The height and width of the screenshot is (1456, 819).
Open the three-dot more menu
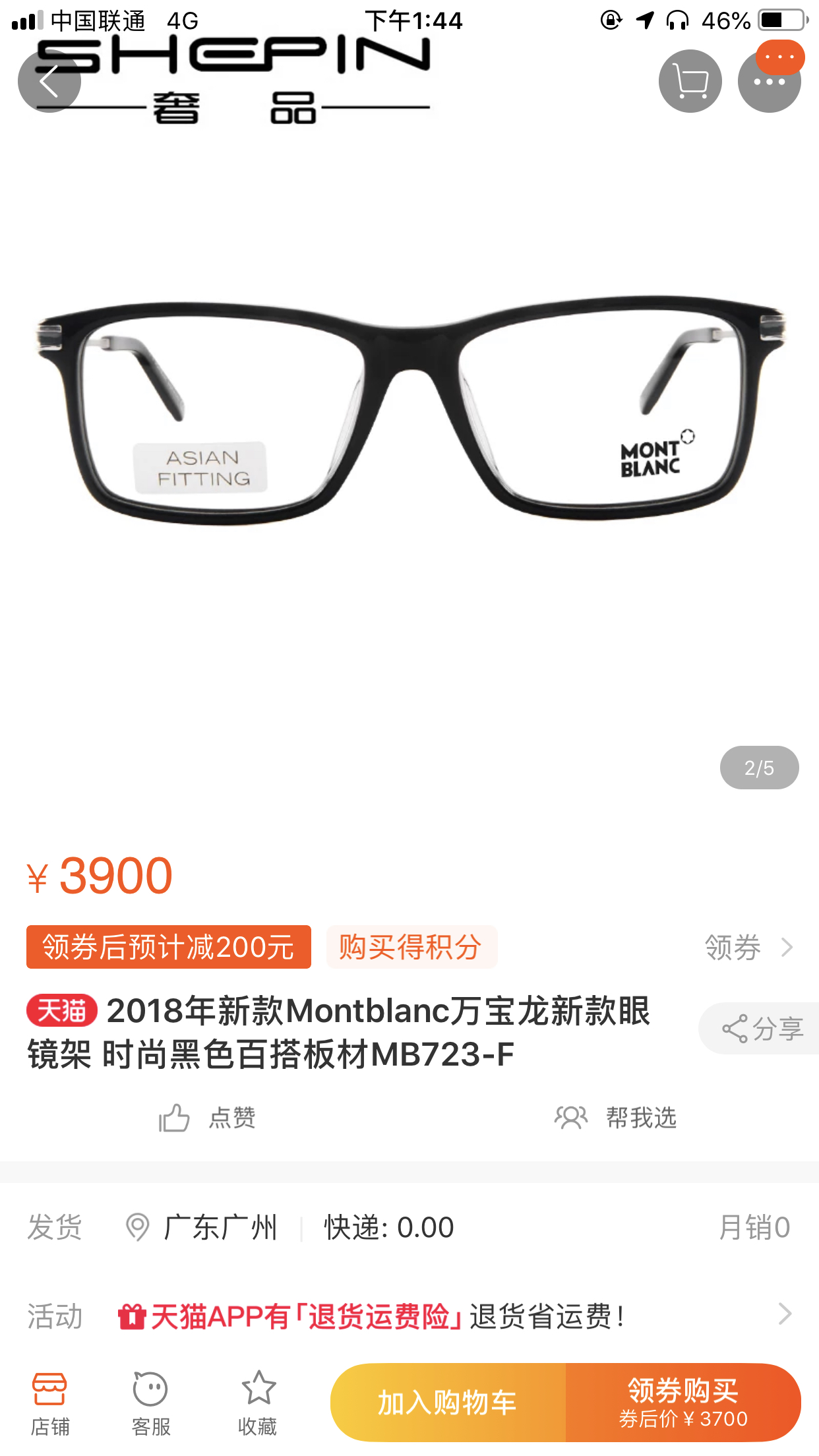(x=770, y=81)
